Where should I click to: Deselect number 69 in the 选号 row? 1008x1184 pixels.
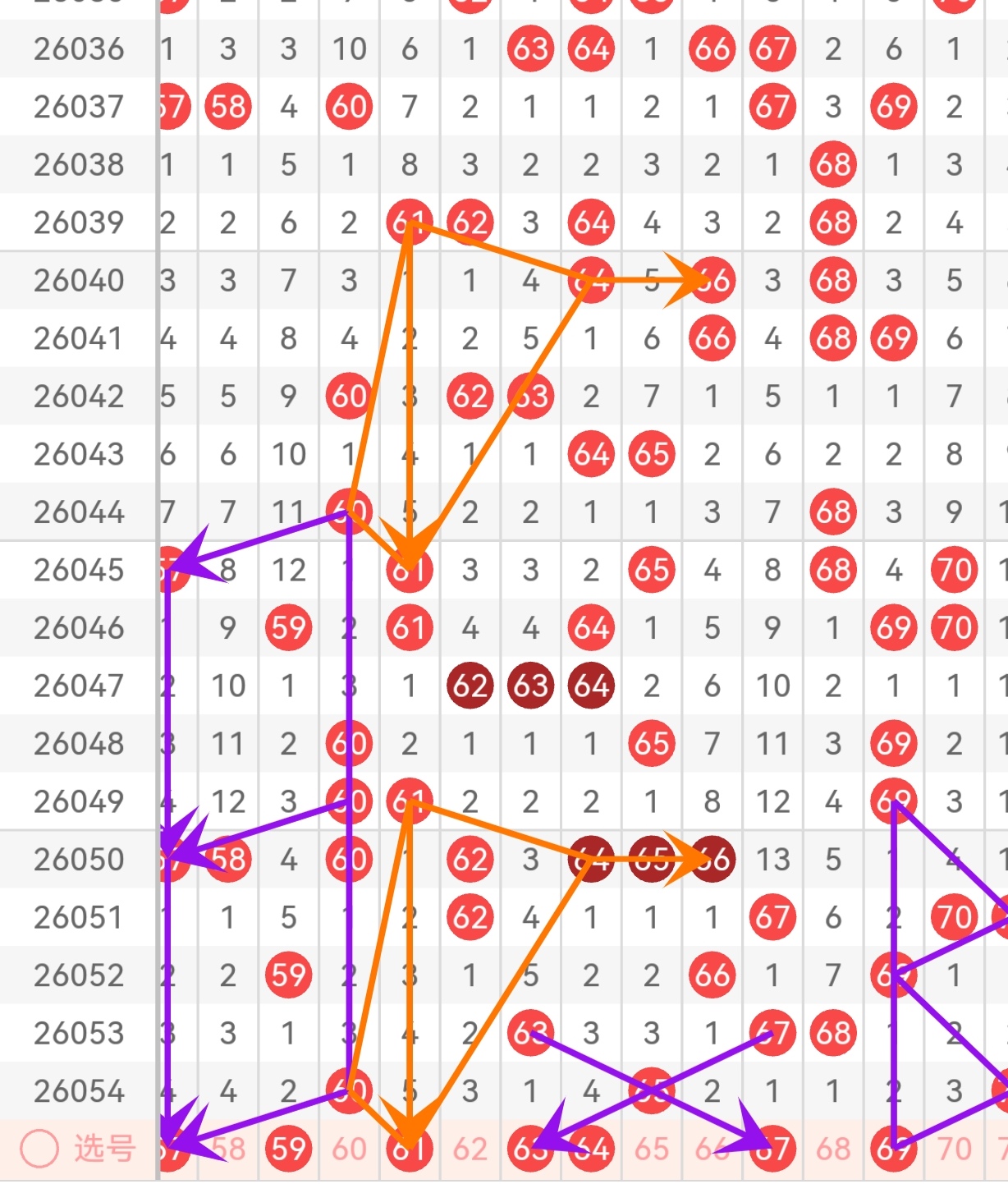(x=894, y=1149)
